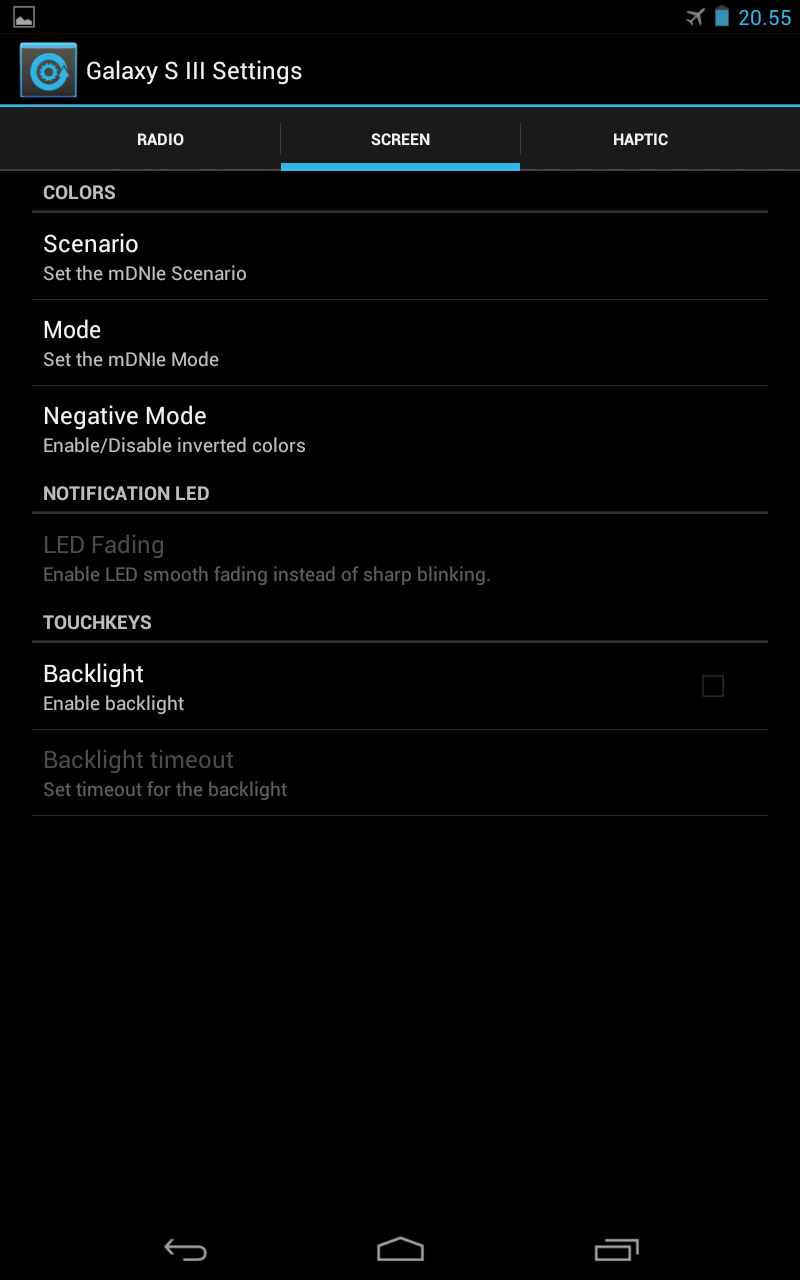Tap the Galaxy S III Settings app icon

coord(48,70)
